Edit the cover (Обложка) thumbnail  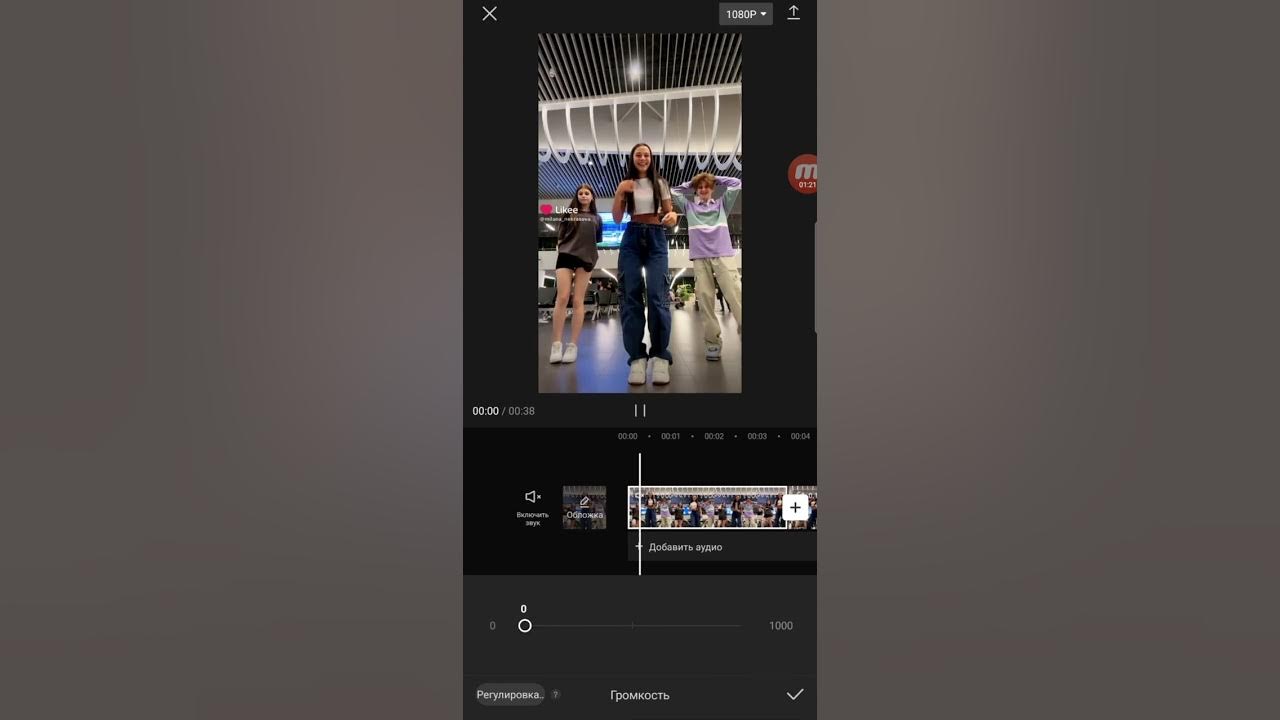[584, 507]
